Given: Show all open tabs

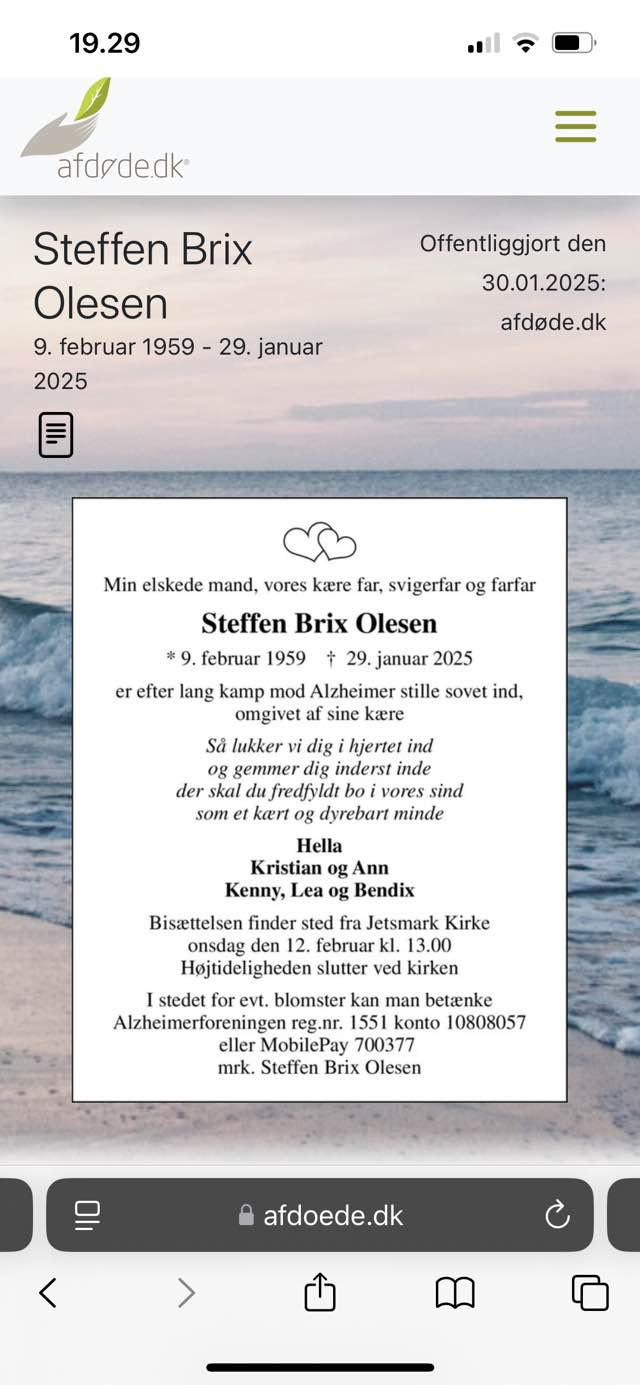Looking at the screenshot, I should (x=590, y=1293).
